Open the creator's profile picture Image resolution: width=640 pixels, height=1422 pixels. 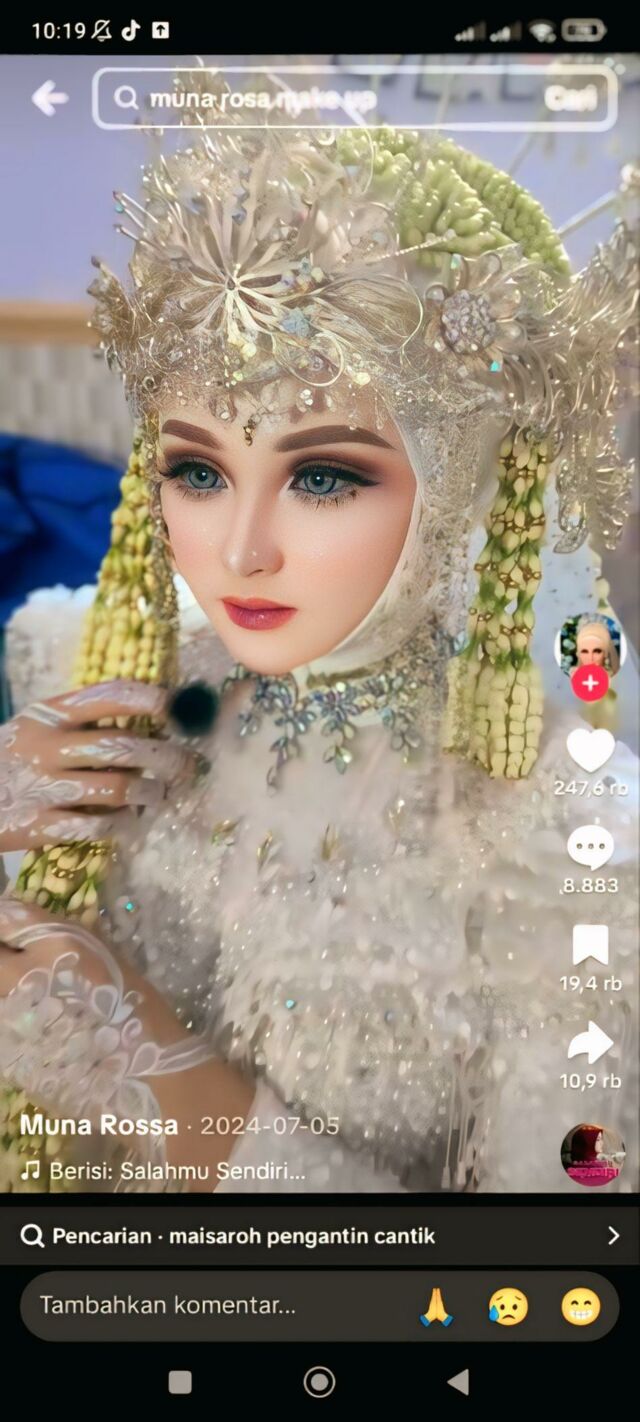click(x=590, y=644)
